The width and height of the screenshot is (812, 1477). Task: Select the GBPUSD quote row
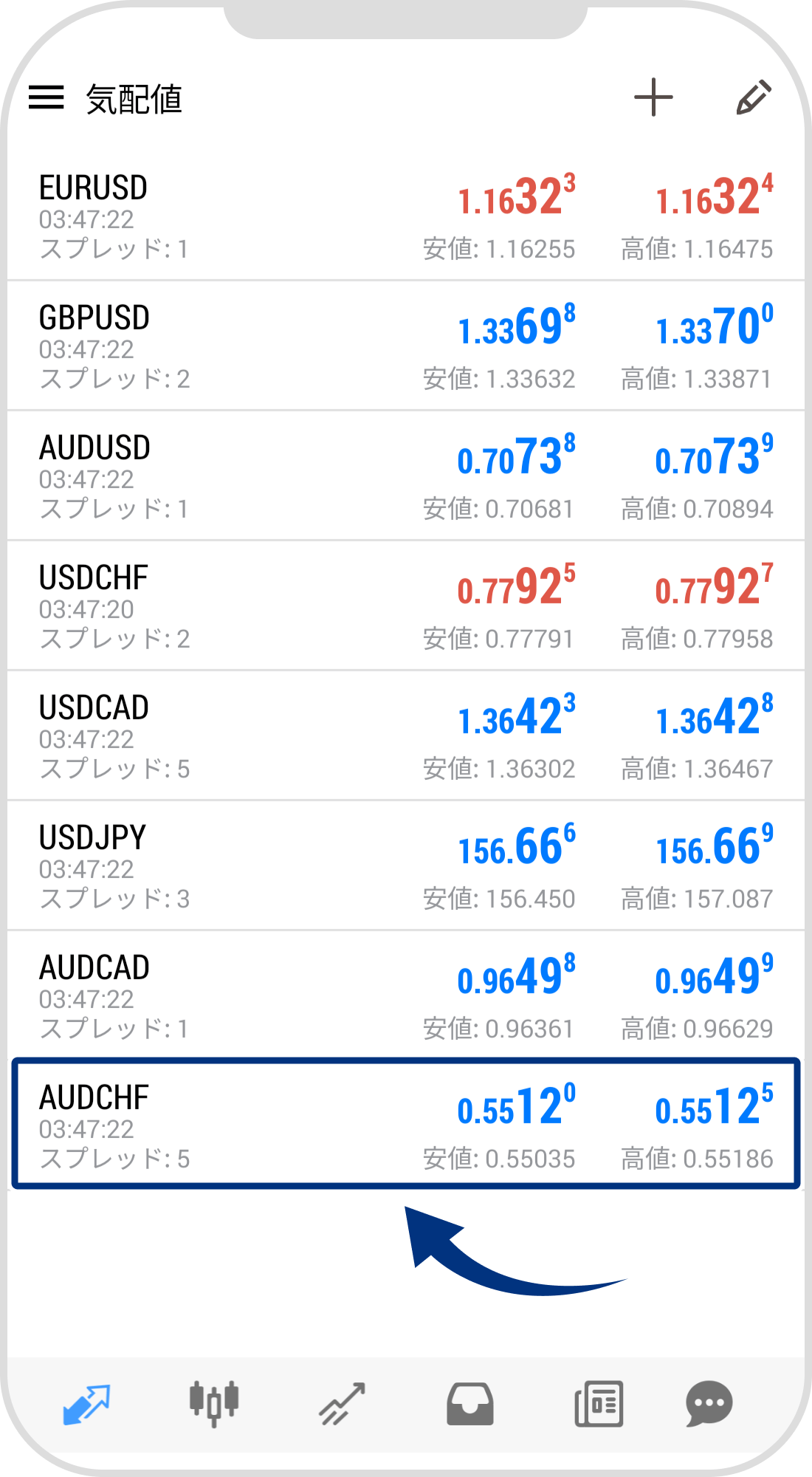[406, 343]
